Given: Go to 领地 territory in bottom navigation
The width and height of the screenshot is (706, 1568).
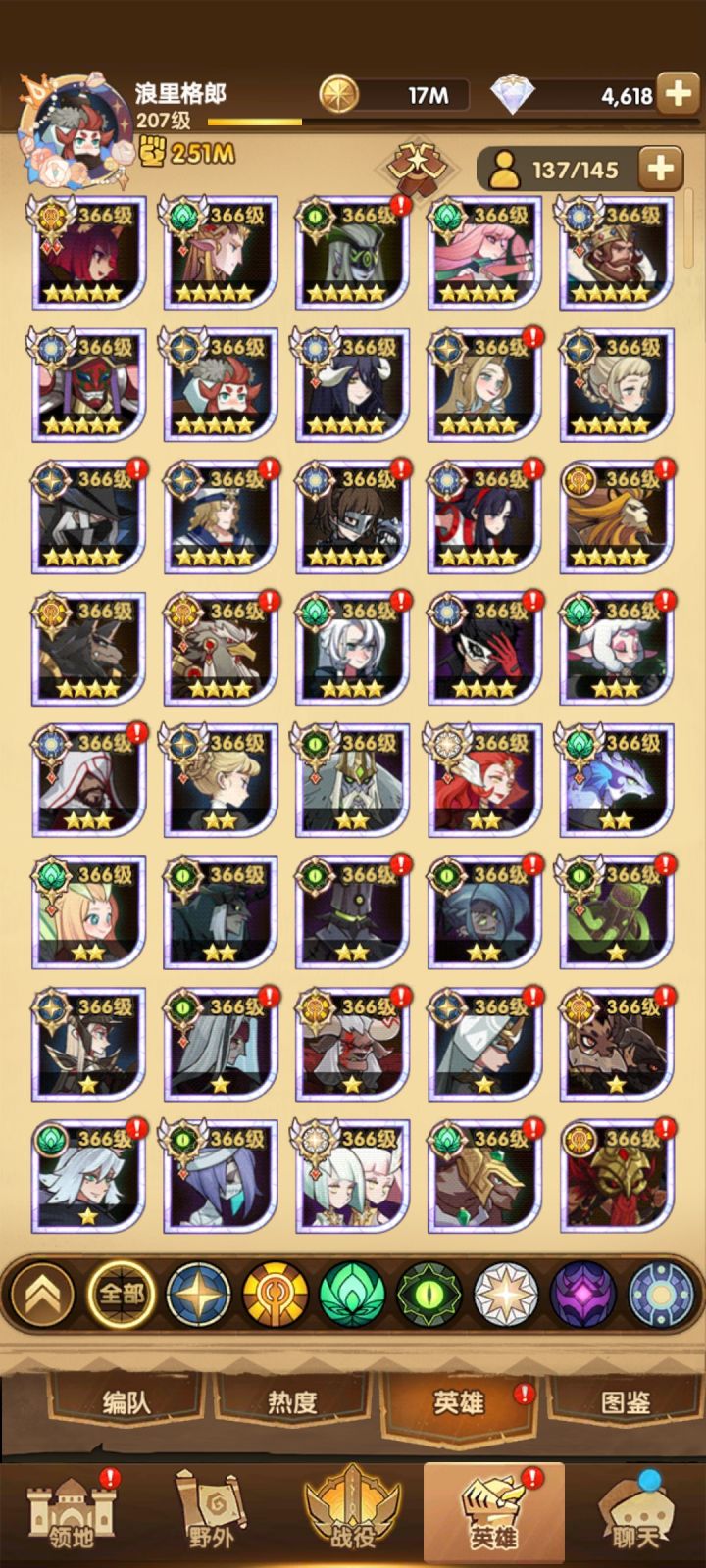Looking at the screenshot, I should [x=71, y=1514].
